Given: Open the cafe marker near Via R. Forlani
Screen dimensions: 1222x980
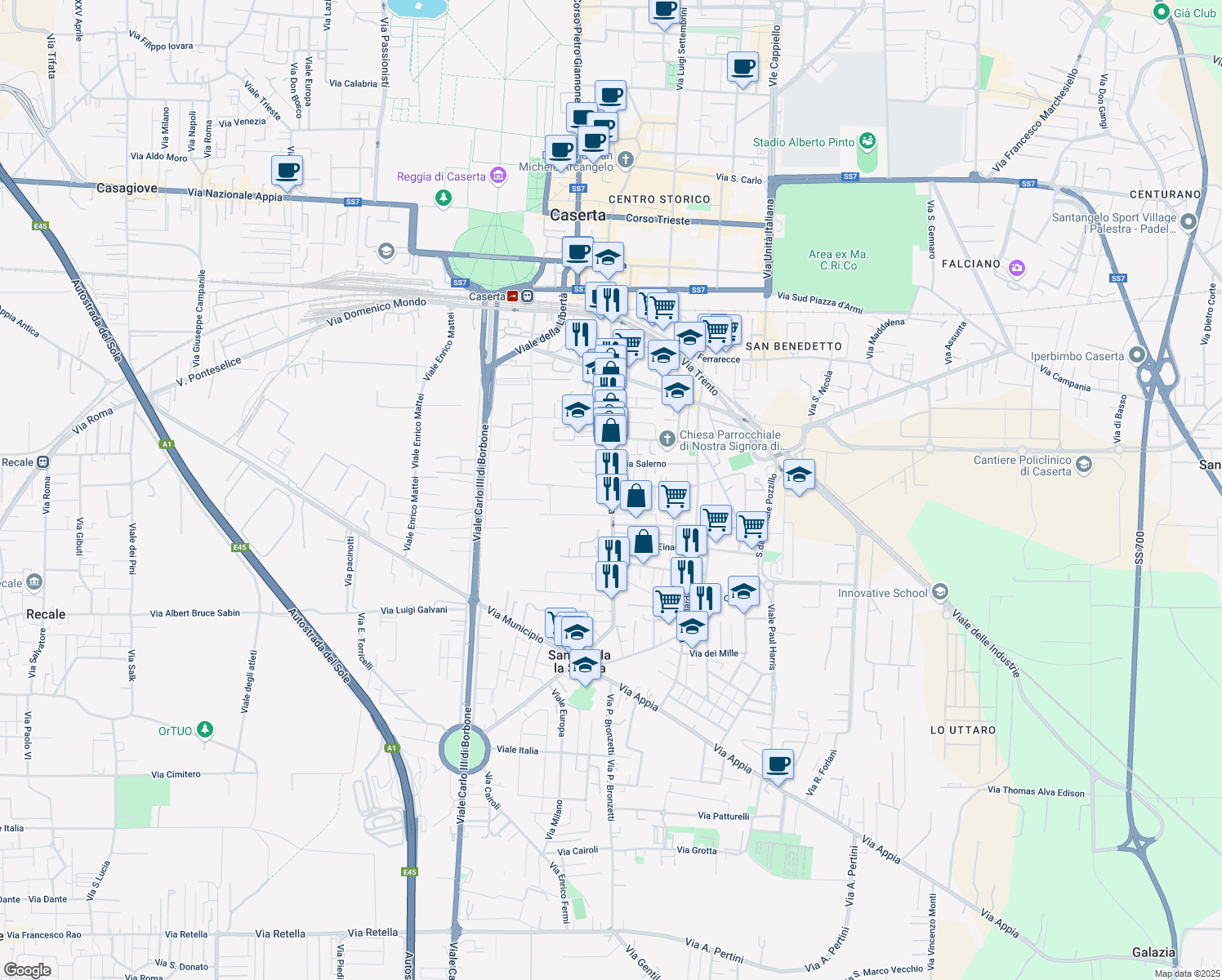Looking at the screenshot, I should tap(778, 764).
